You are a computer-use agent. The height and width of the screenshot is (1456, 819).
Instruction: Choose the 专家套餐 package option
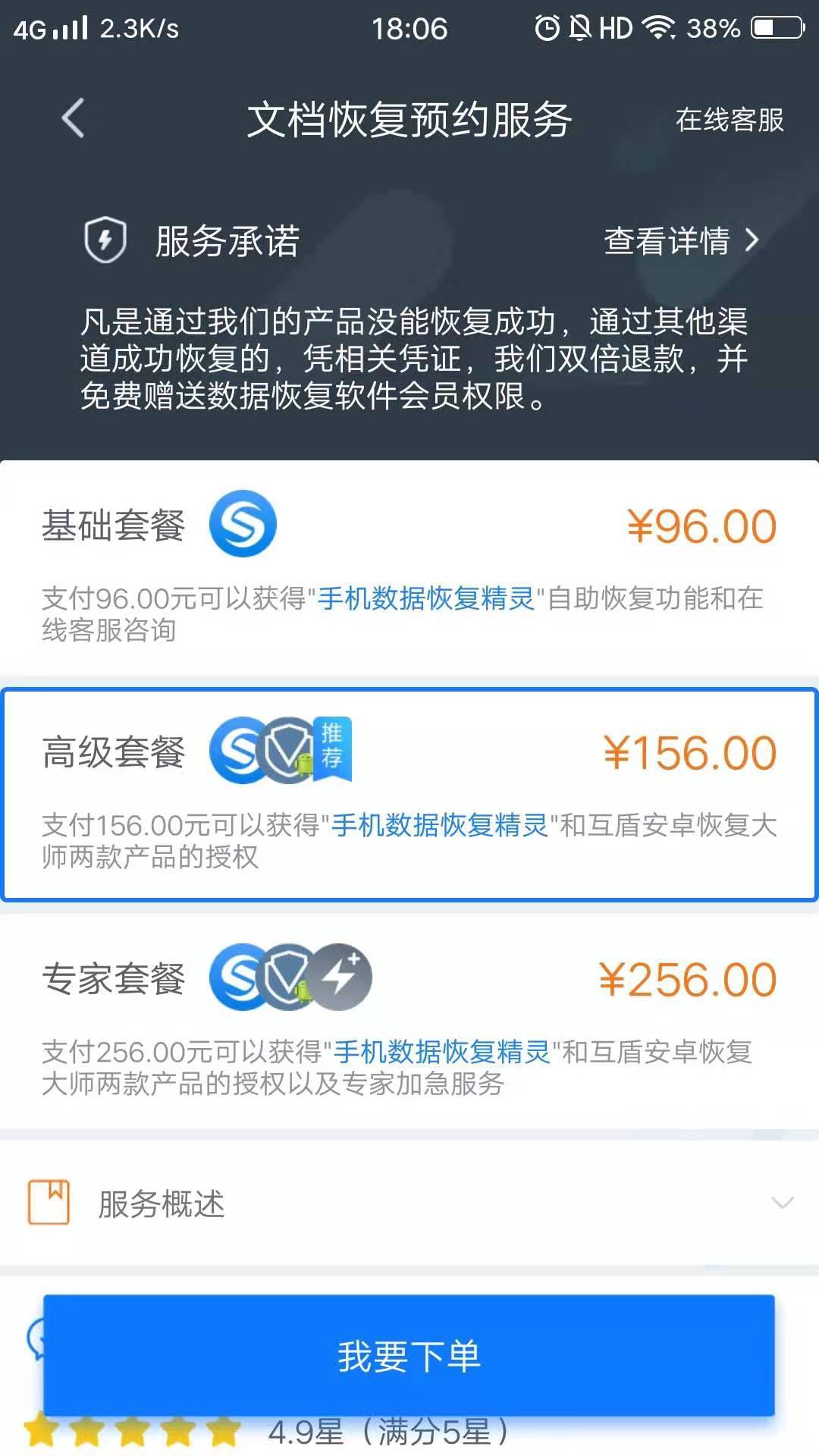pyautogui.click(x=409, y=1020)
